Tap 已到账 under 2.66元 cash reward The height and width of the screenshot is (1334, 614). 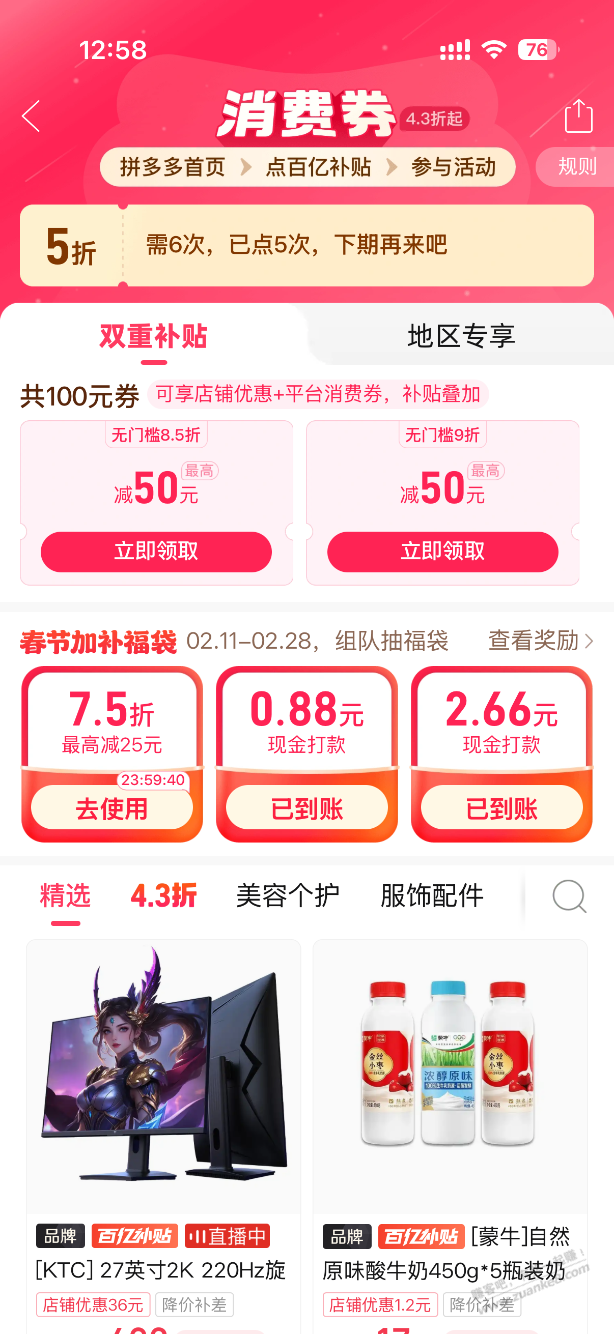(x=502, y=808)
